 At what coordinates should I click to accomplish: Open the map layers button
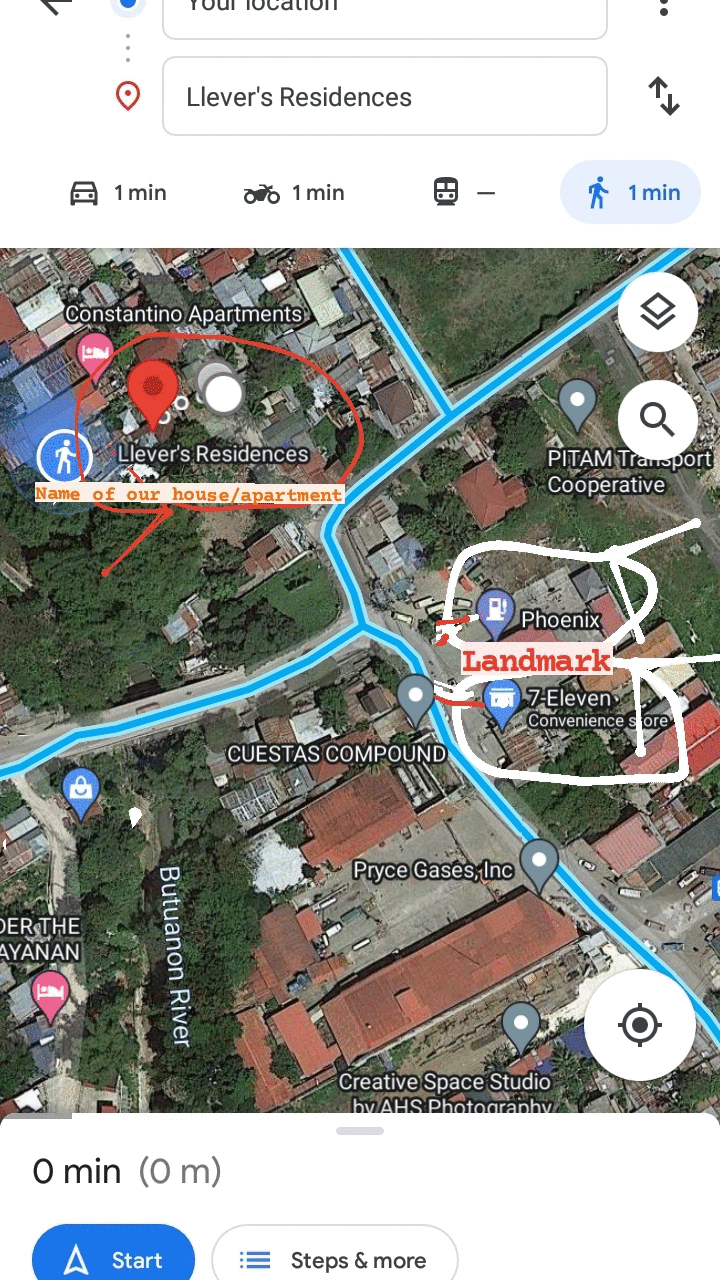click(657, 313)
